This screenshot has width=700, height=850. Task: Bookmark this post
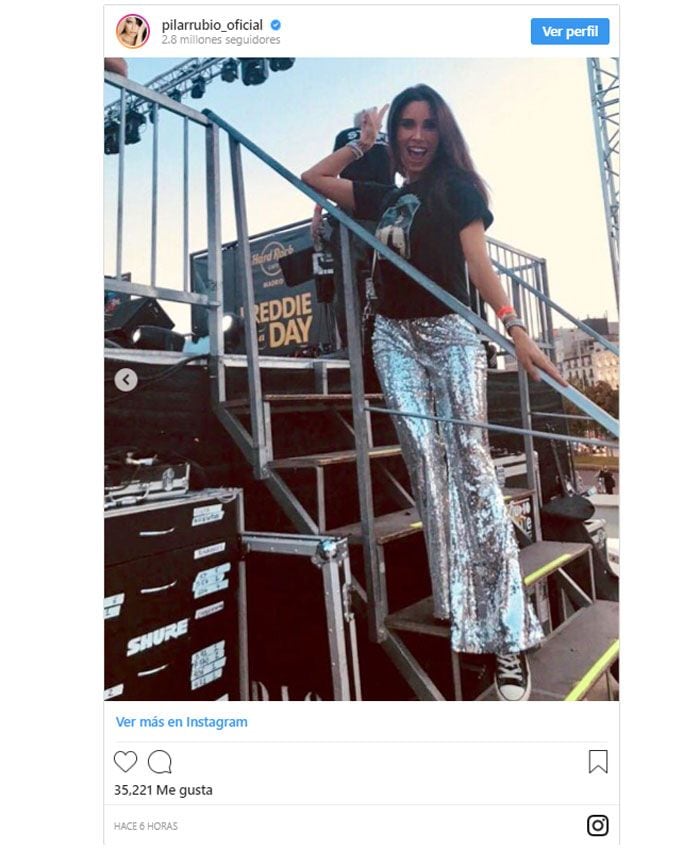click(597, 762)
